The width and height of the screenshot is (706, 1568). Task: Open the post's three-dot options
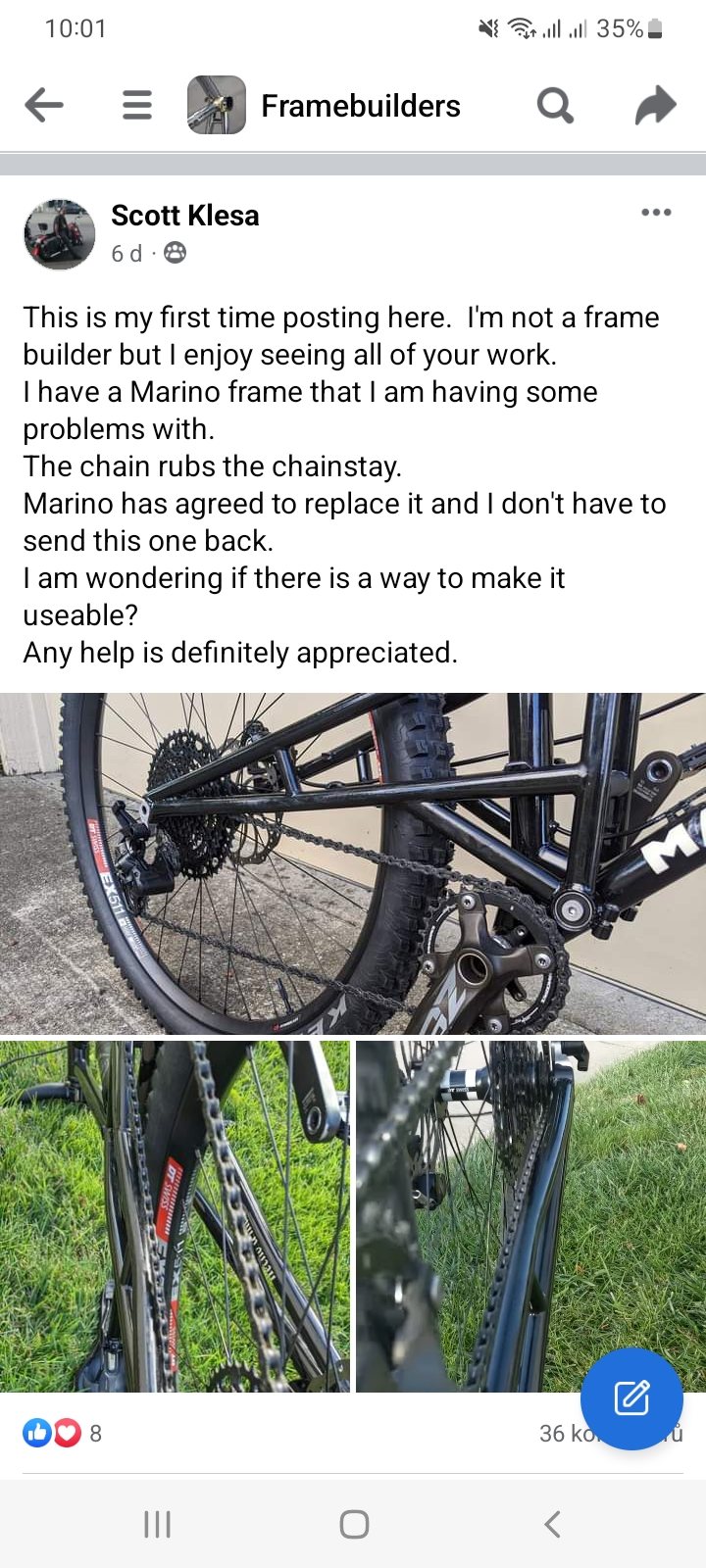655,213
